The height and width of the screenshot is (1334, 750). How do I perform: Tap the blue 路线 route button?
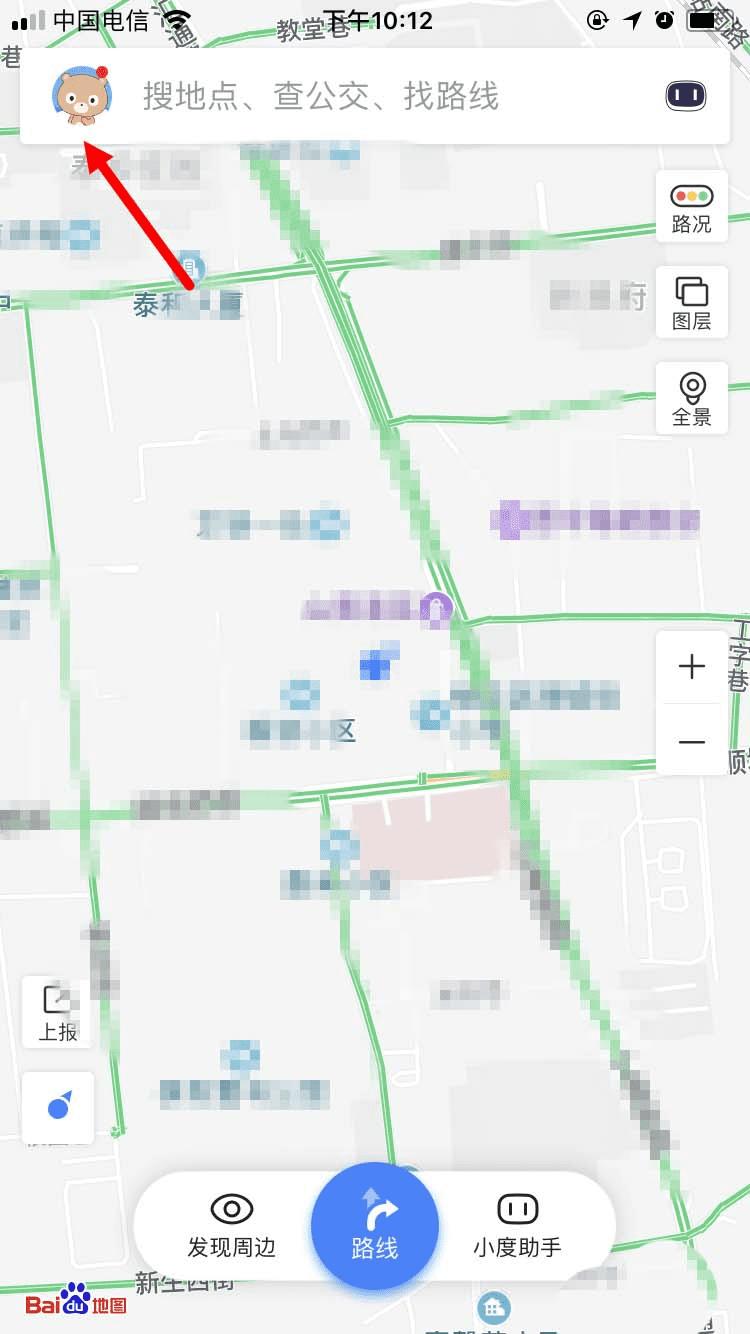375,1226
